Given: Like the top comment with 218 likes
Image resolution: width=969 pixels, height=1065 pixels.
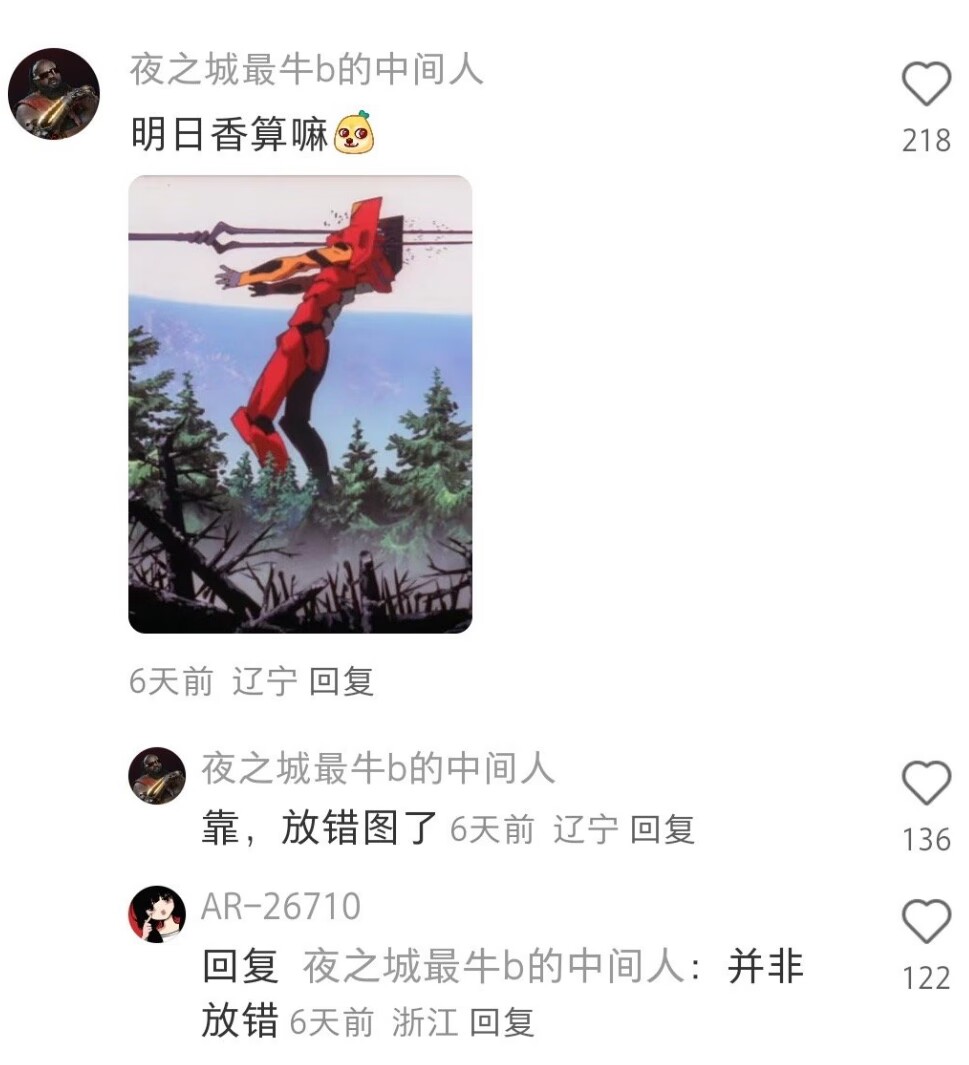Looking at the screenshot, I should (926, 85).
